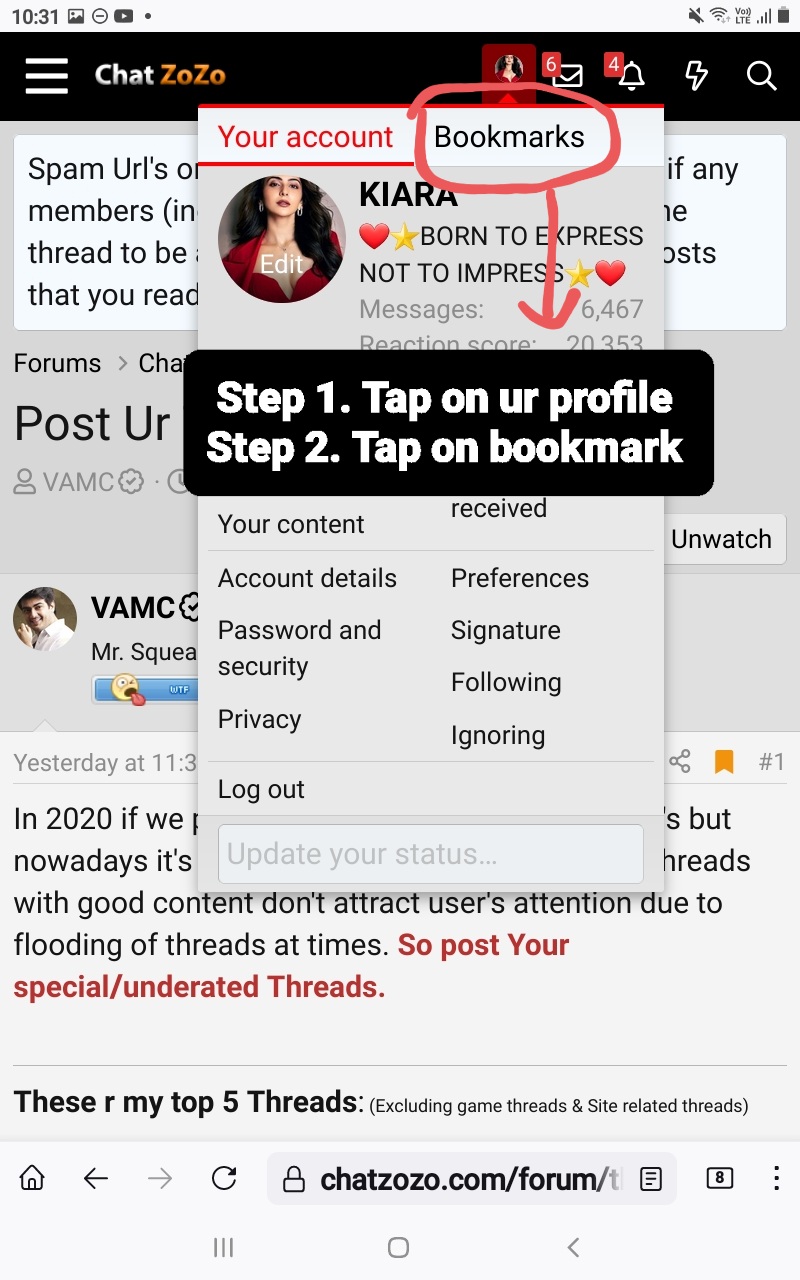Screen dimensions: 800x1280
Task: Open Your content
Action: point(291,524)
